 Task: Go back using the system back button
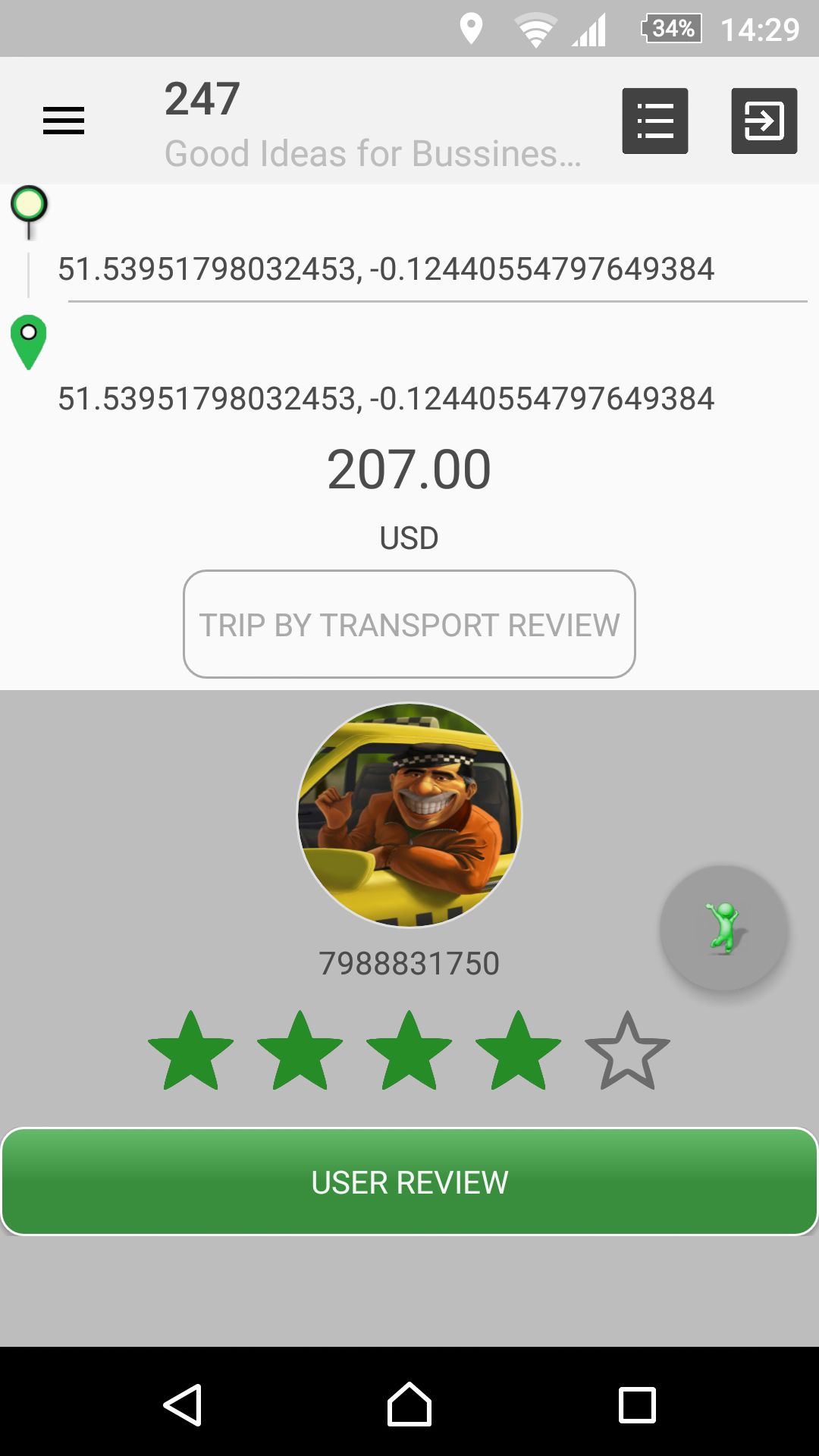183,1405
